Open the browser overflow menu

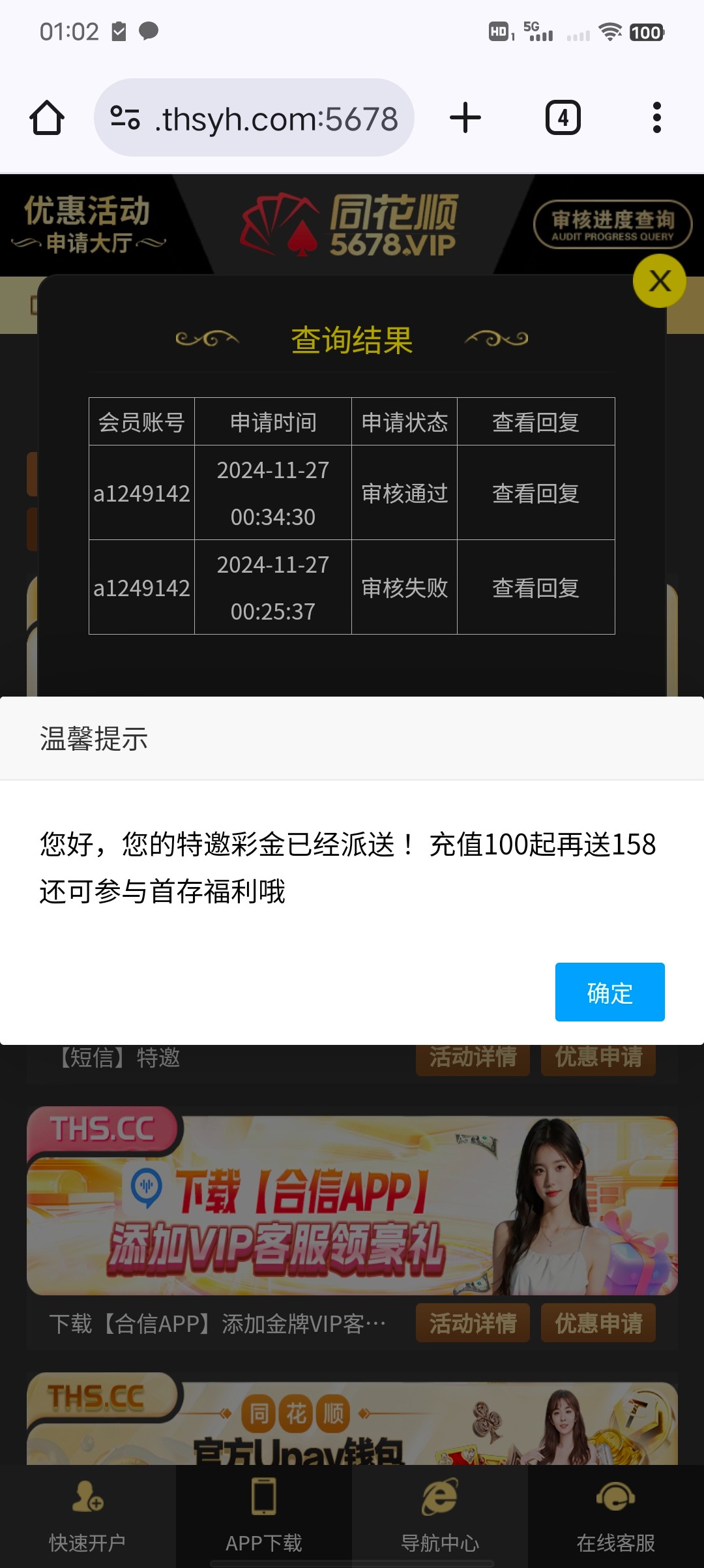pos(657,118)
